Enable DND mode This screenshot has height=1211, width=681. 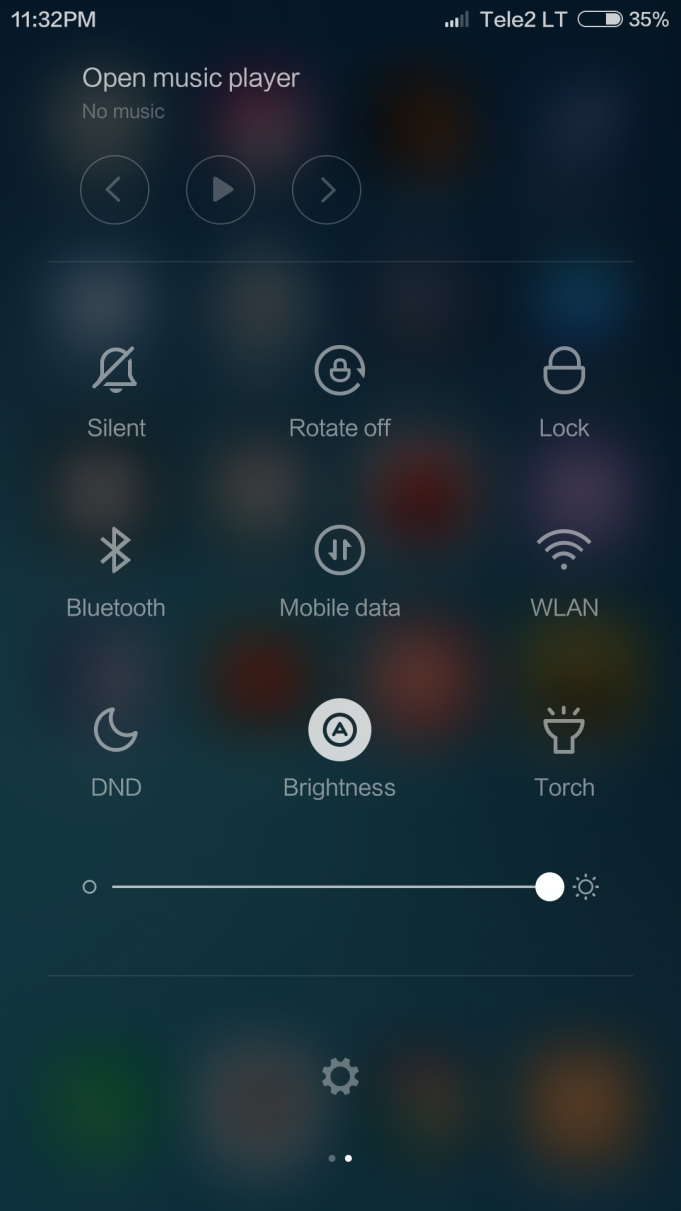[x=116, y=730]
